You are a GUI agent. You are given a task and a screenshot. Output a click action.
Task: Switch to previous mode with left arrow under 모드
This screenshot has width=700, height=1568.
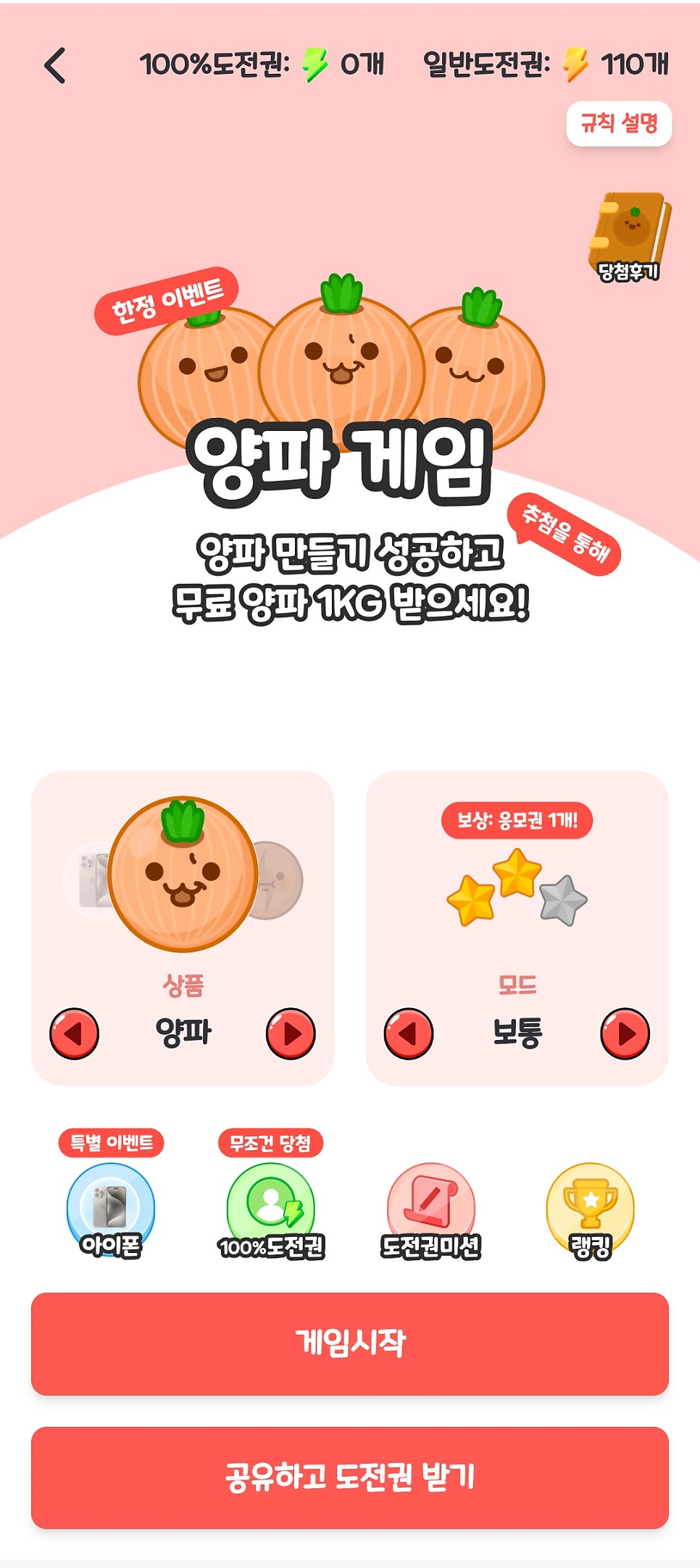coord(409,1034)
